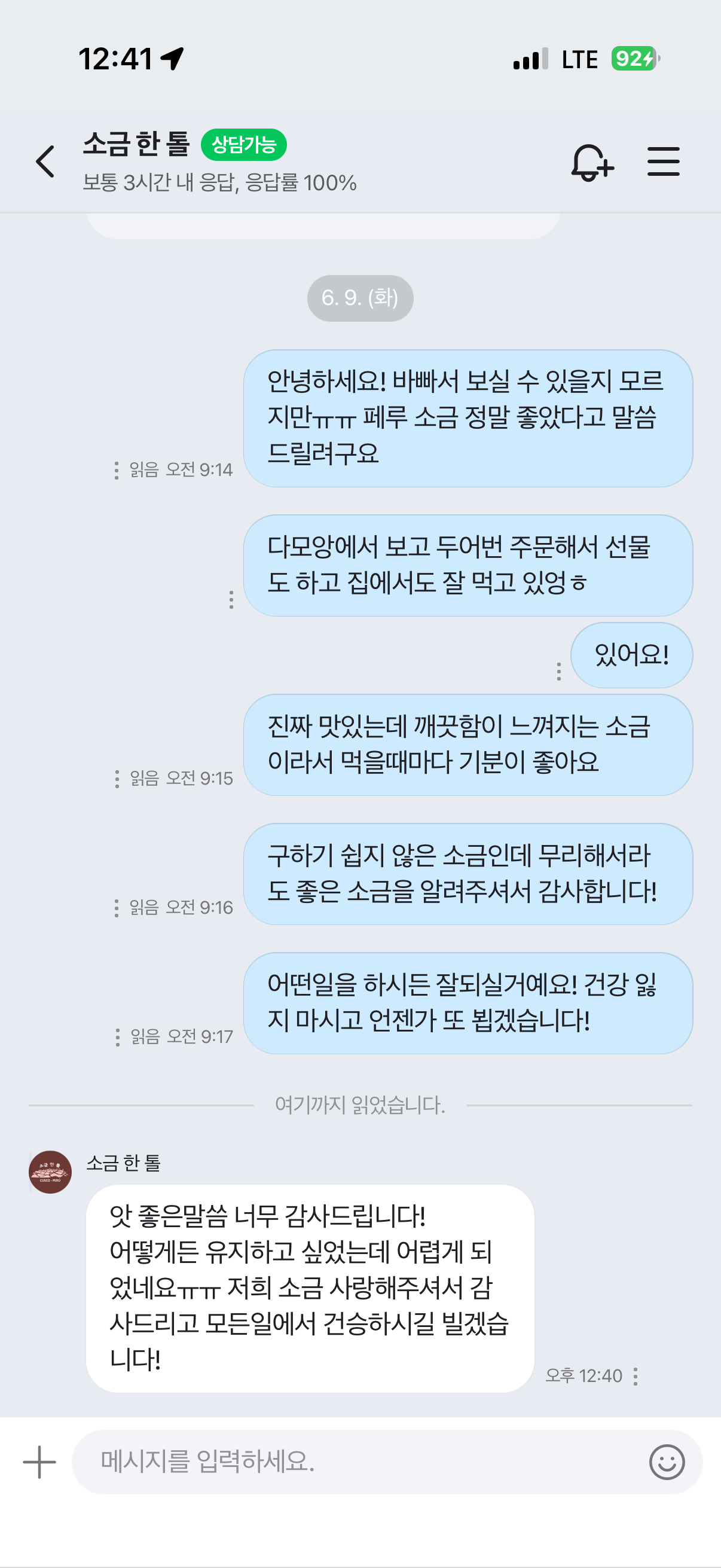Open the hamburger menu

click(x=663, y=162)
